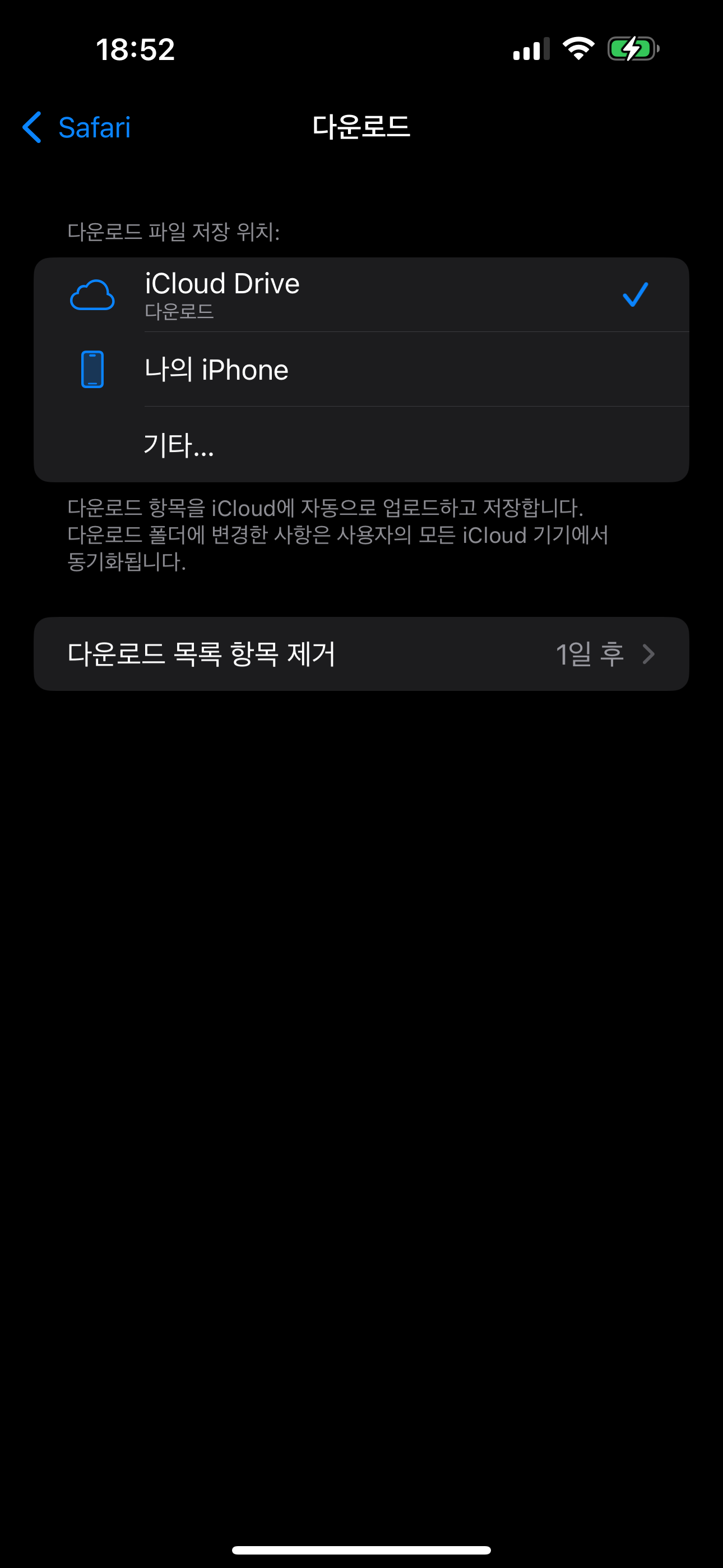The height and width of the screenshot is (1568, 723).
Task: Select iCloud Drive as download location
Action: [360, 294]
